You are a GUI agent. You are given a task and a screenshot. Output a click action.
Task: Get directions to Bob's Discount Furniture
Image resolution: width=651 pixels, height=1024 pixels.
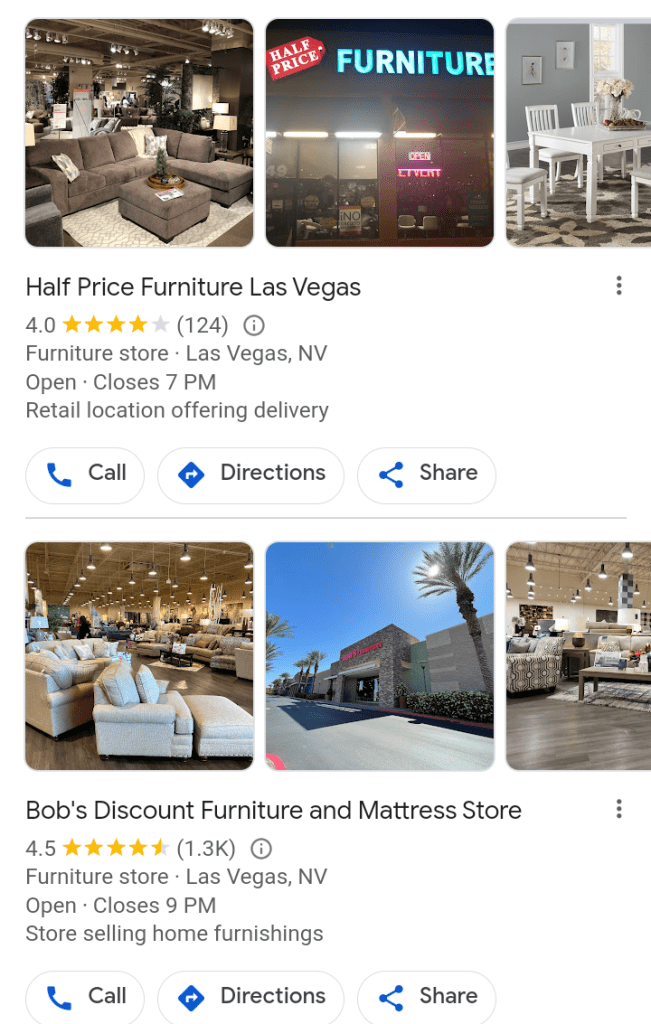(250, 997)
